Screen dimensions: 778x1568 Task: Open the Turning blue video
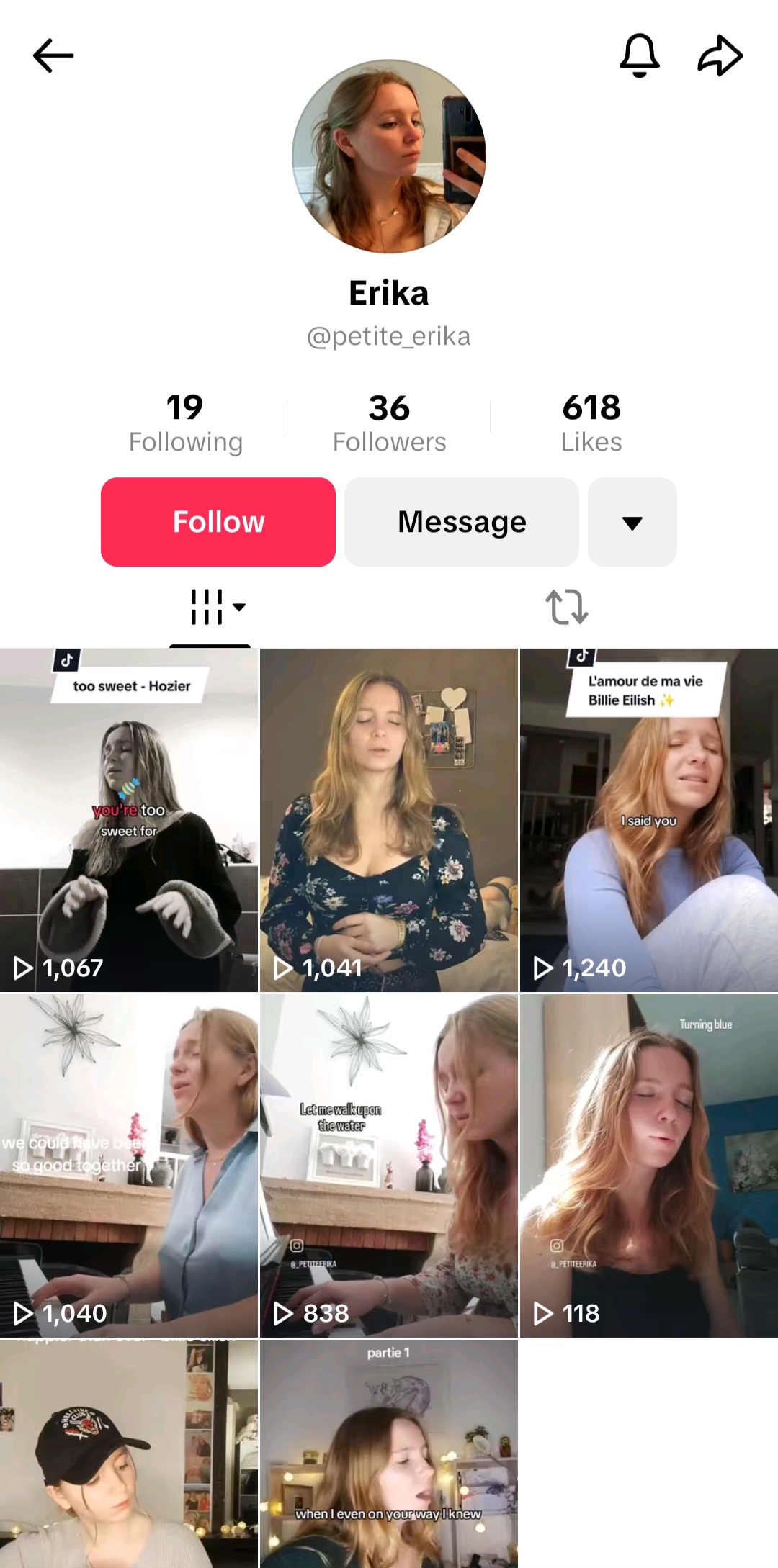649,1166
